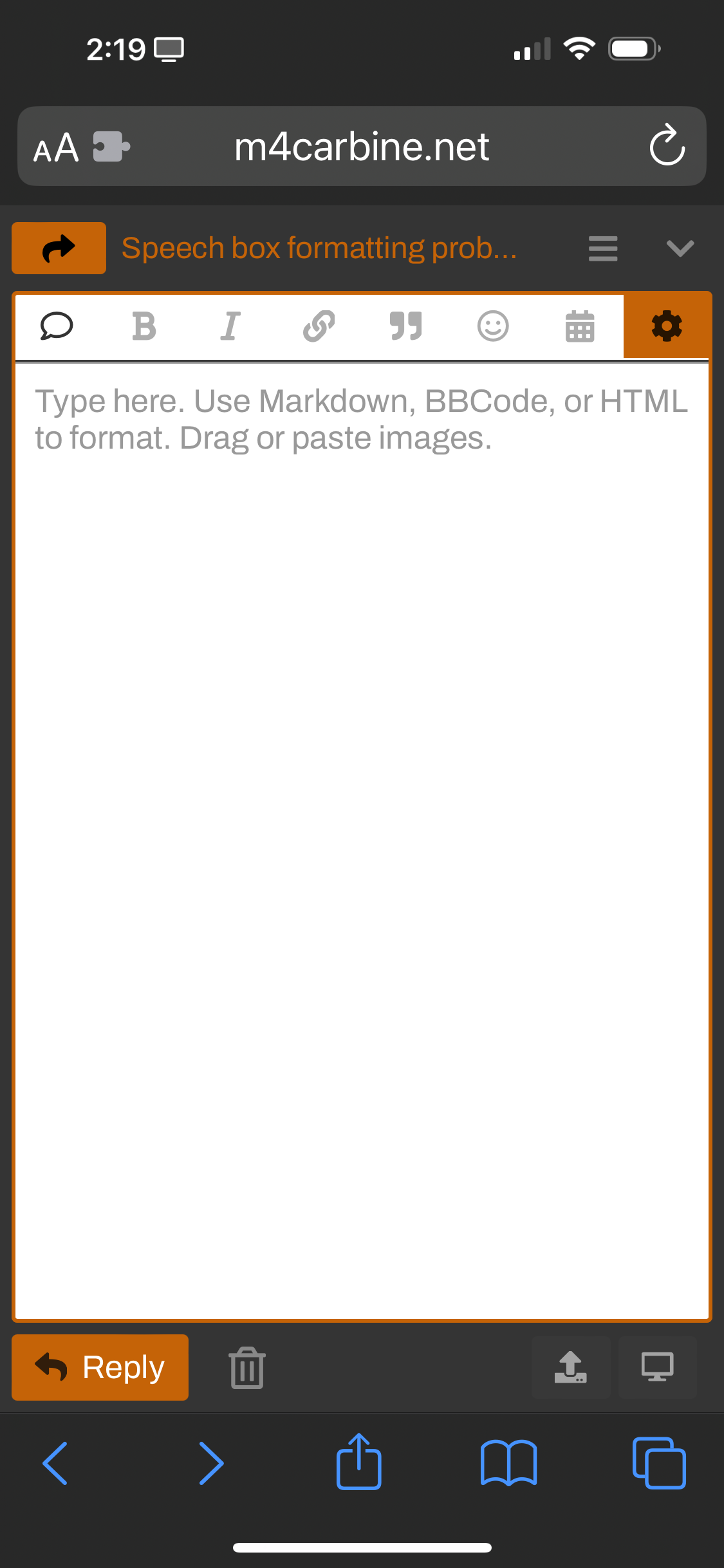
Task: Expand the chevron down dropdown
Action: pos(680,248)
